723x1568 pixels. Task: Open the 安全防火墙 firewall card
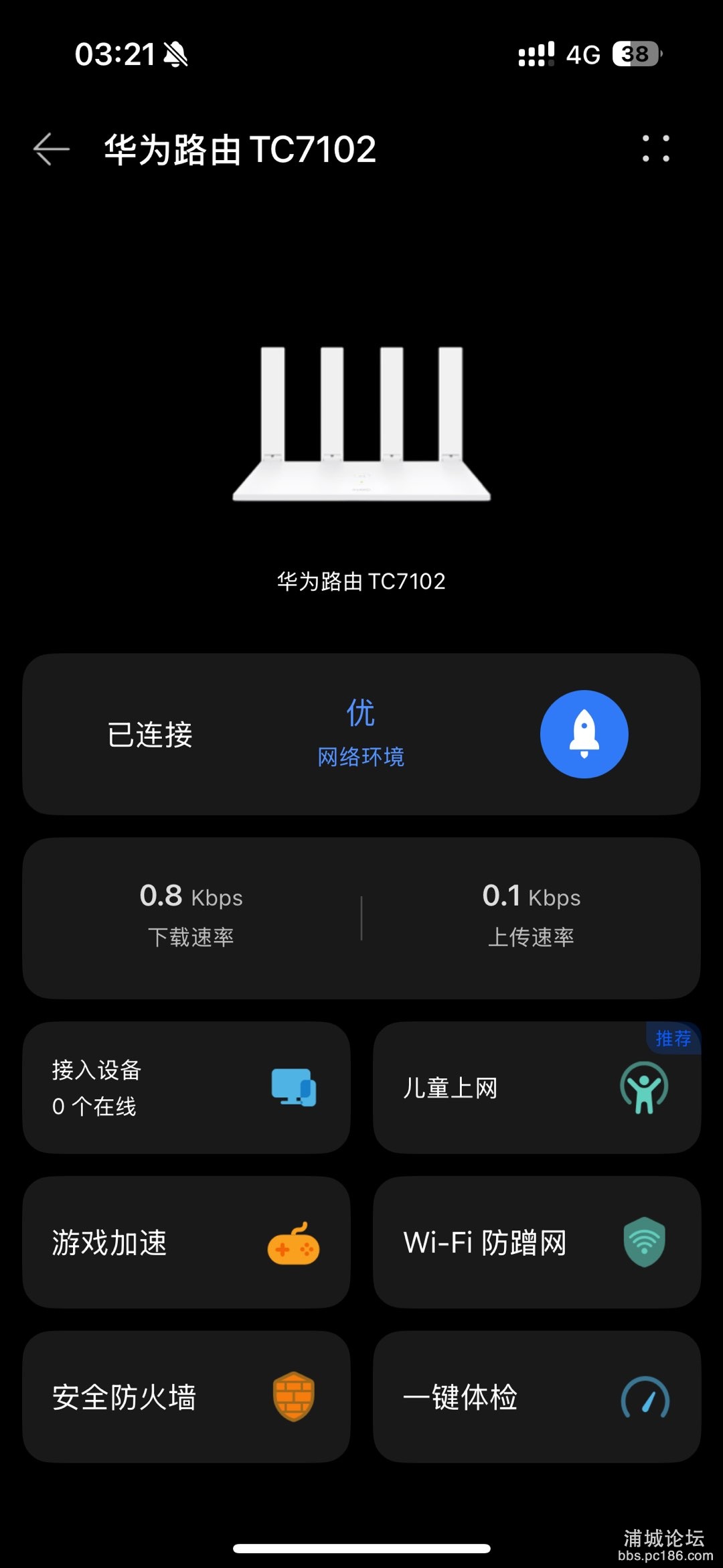point(186,1397)
